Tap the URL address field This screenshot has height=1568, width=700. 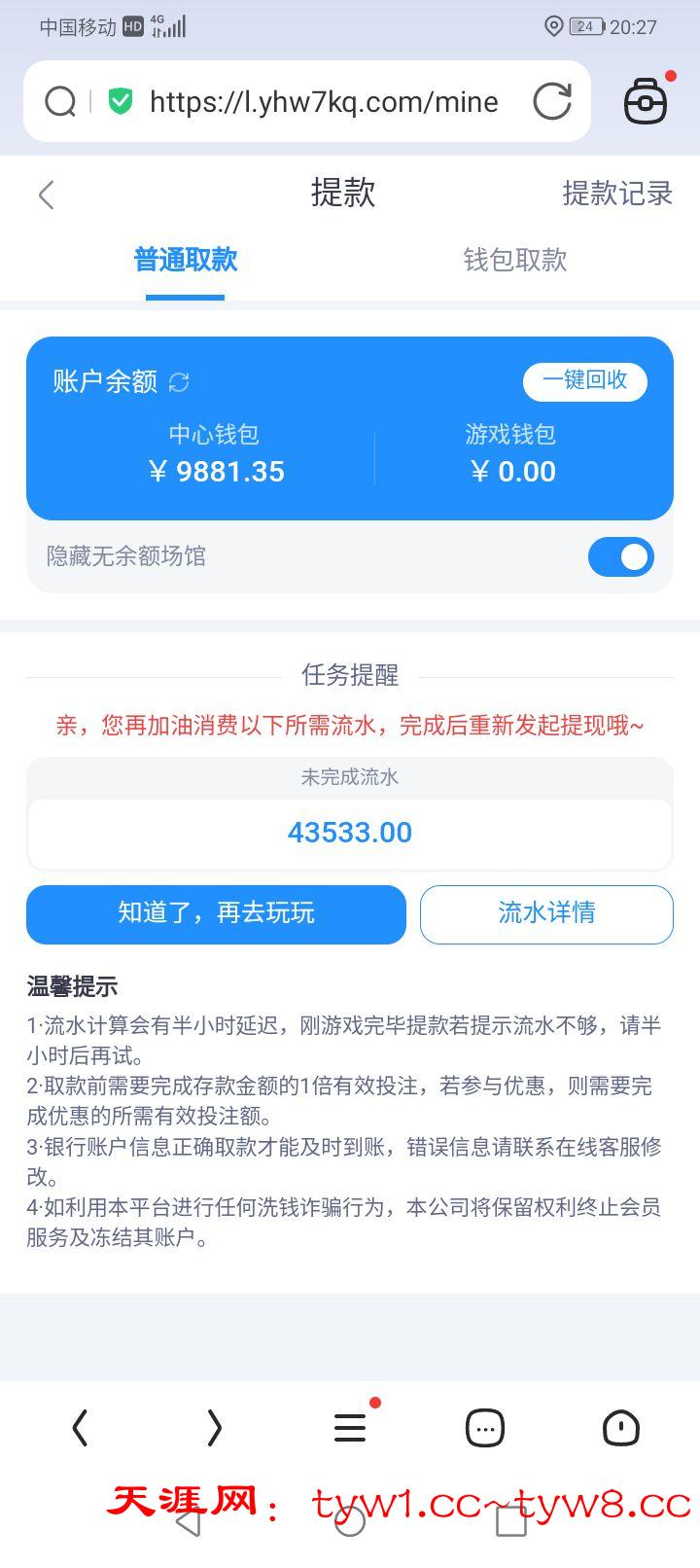323,102
